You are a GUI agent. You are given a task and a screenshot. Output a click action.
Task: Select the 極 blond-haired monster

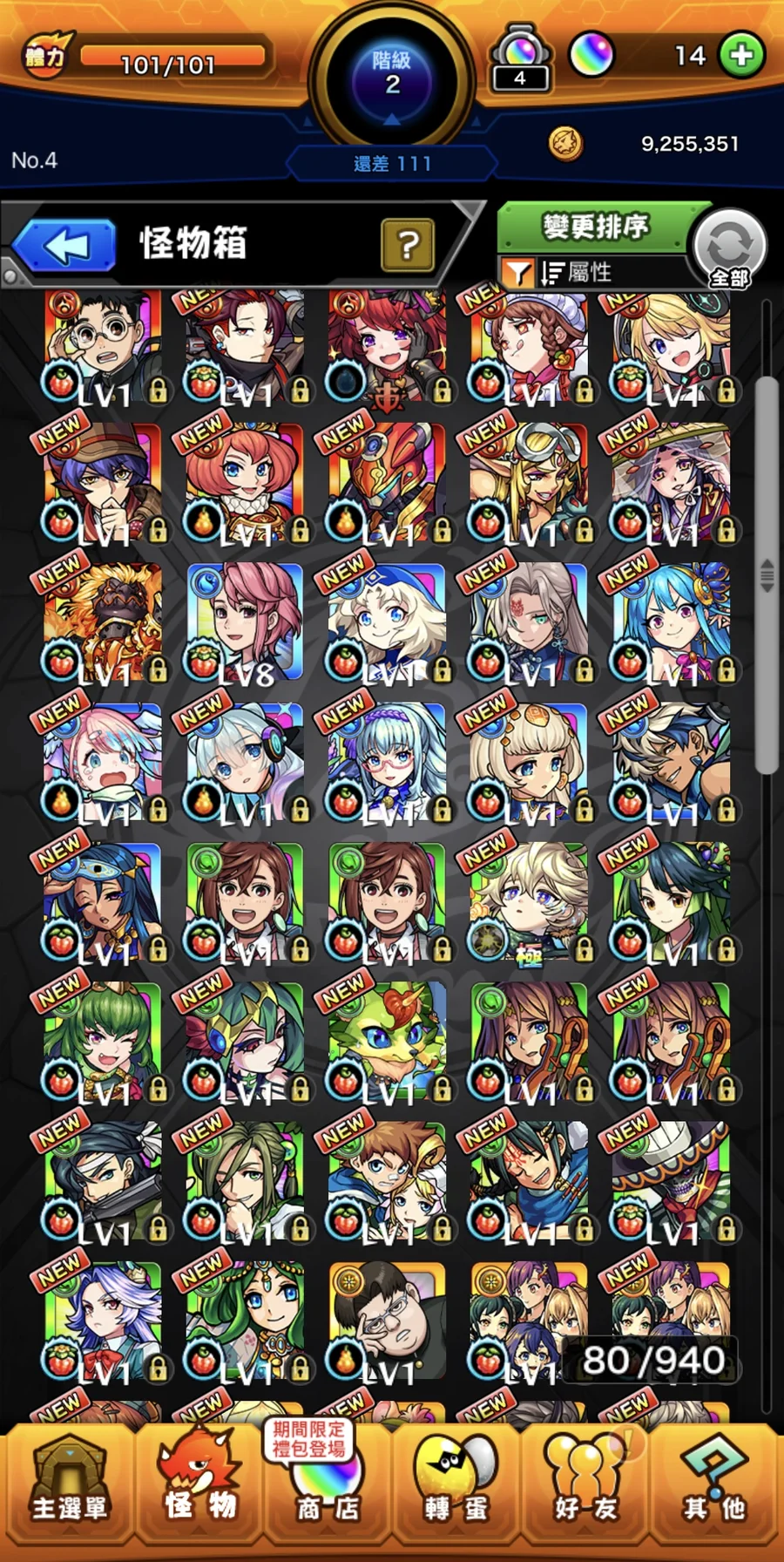[x=529, y=902]
